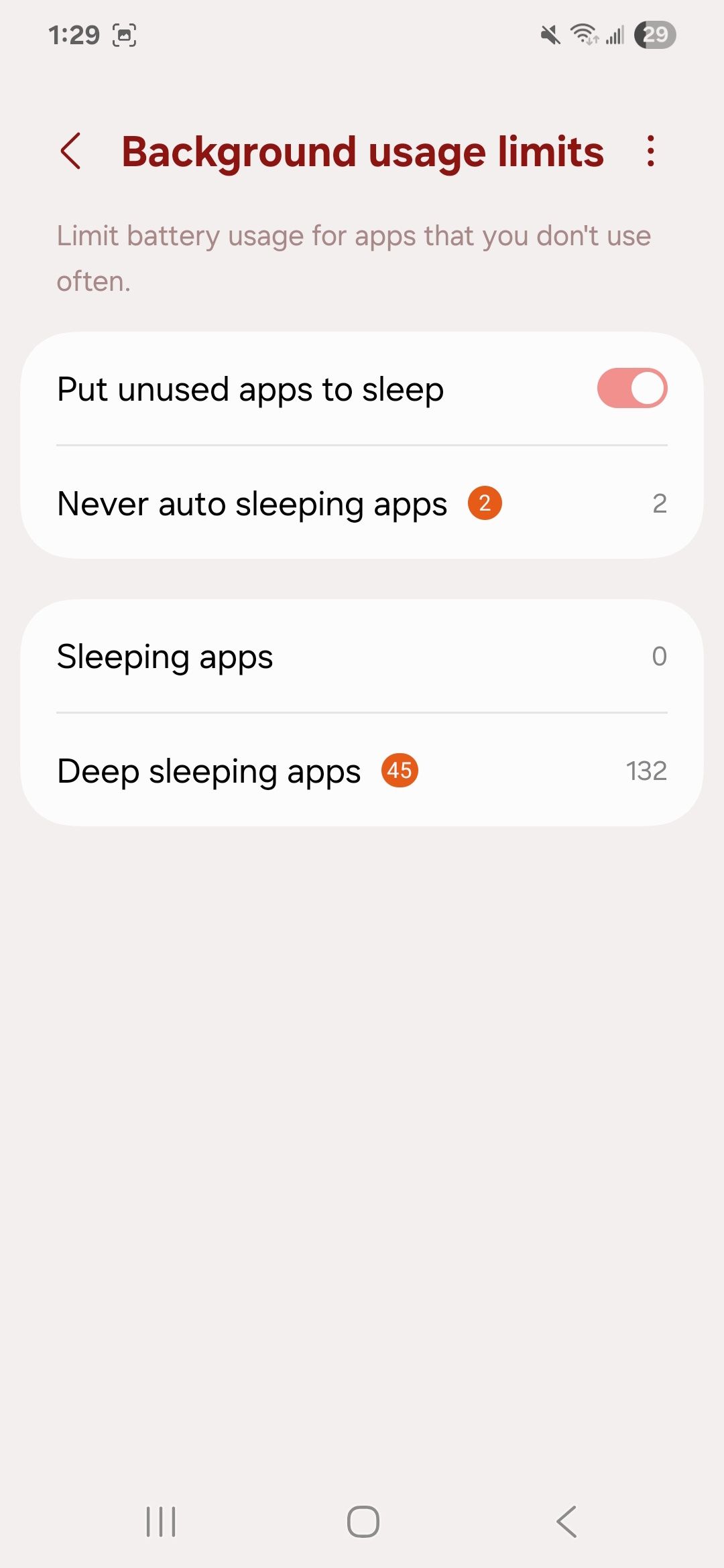
Task: Tap the screen capture icon near the clock
Action: 124,36
